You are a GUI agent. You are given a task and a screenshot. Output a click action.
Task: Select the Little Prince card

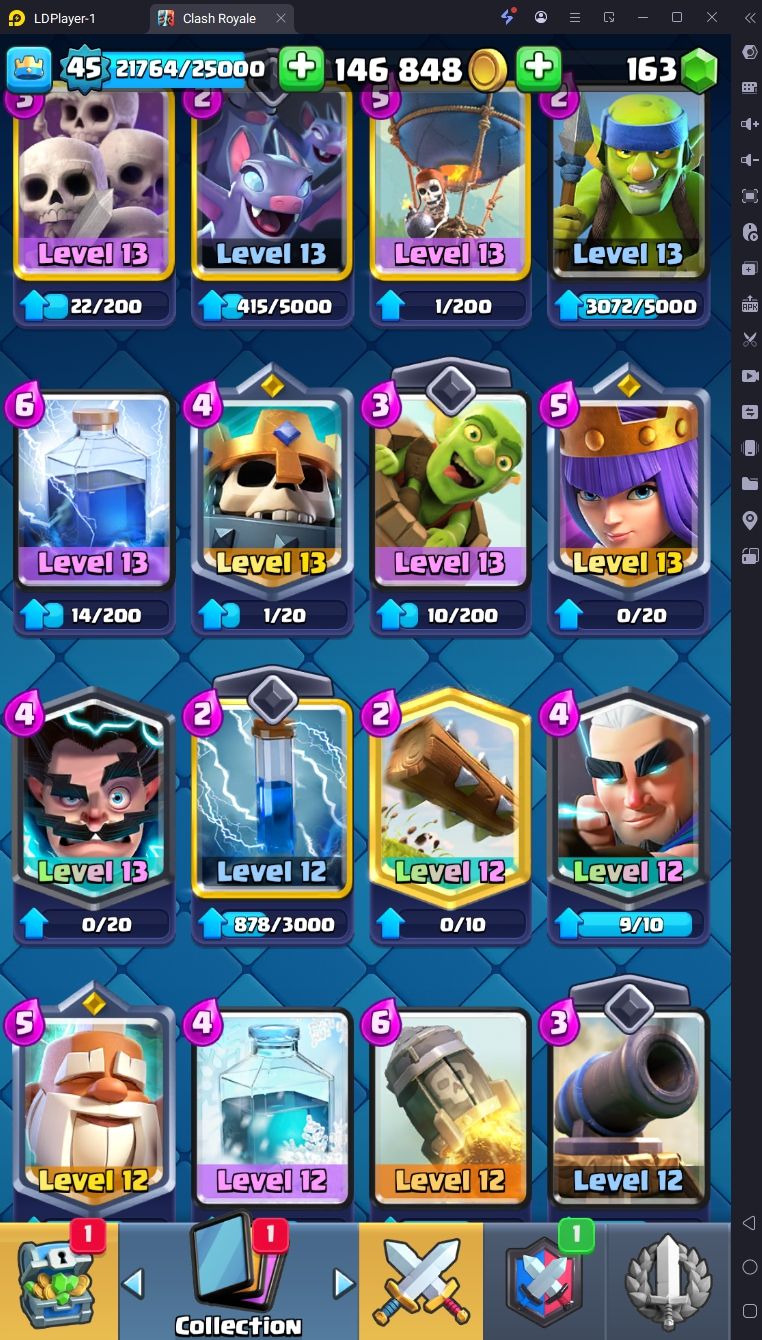(627, 800)
